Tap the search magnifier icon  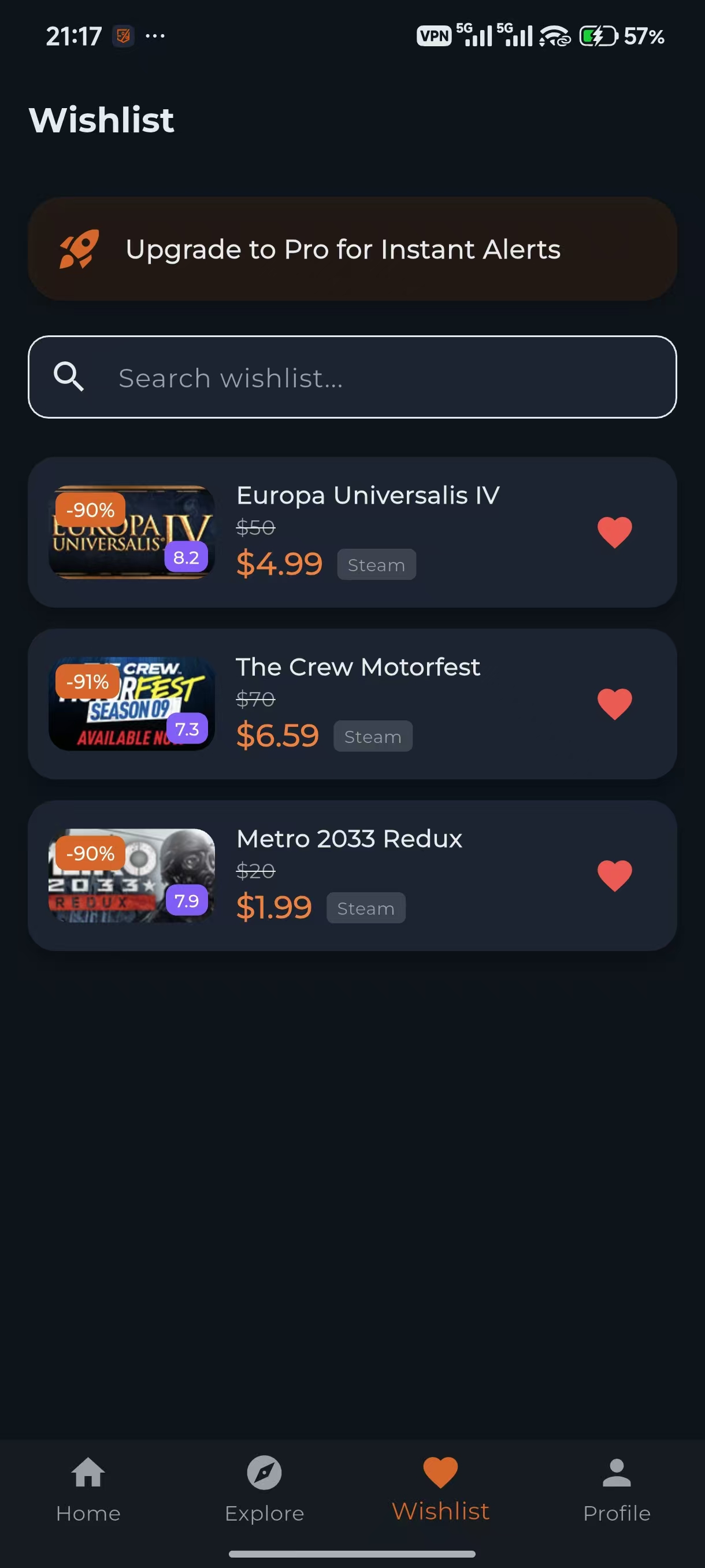tap(71, 378)
